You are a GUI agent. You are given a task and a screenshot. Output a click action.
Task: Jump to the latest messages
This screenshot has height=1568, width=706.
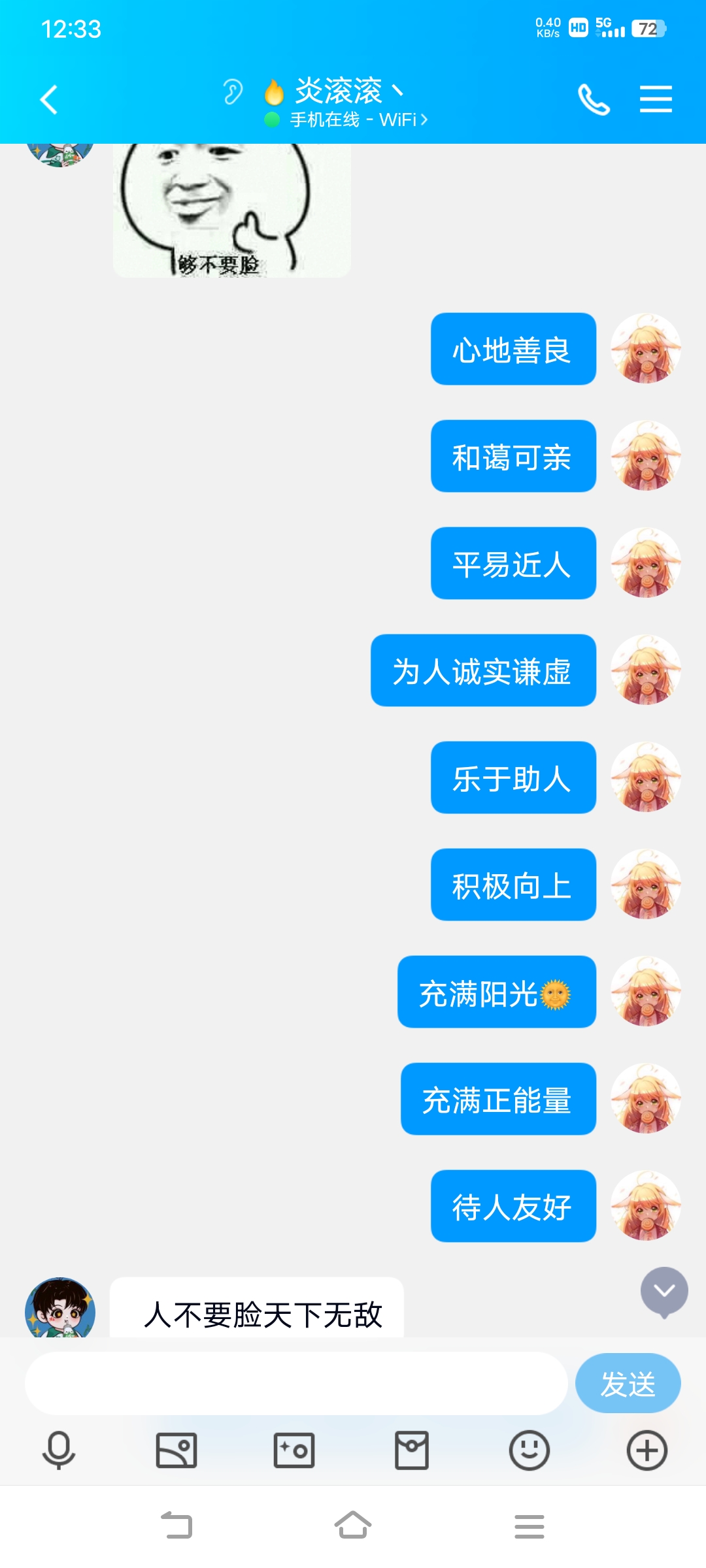tap(664, 1292)
